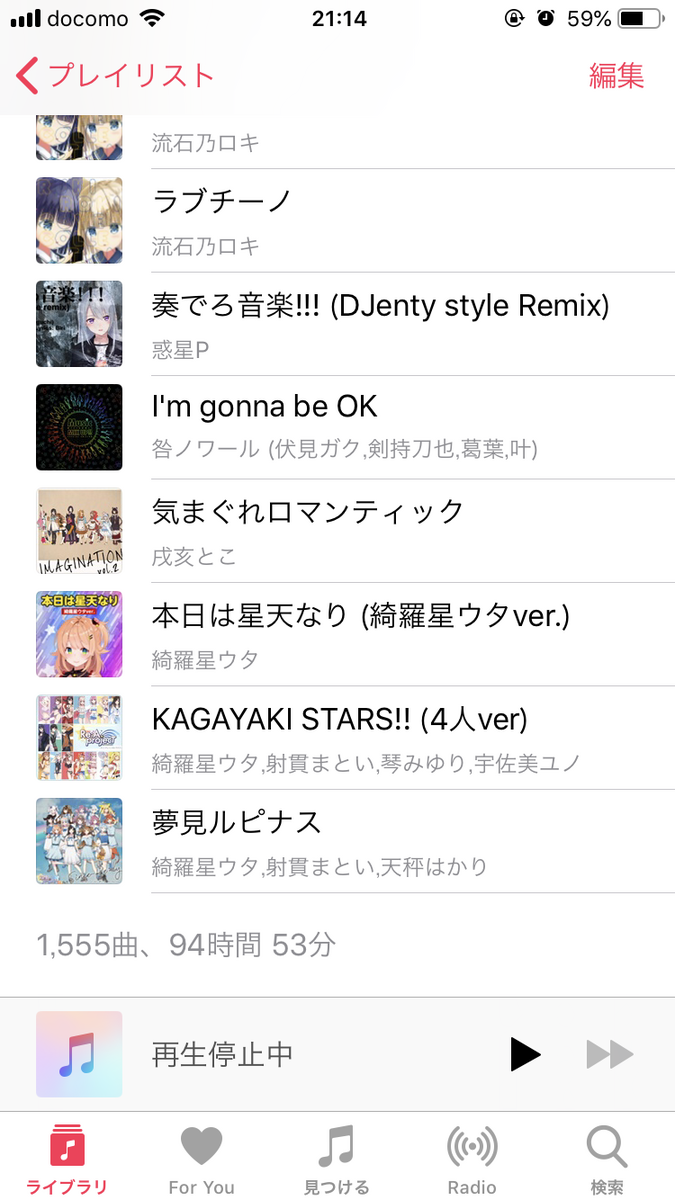Play 奏でろ音楽!!! (DJenty style Remix)
The height and width of the screenshot is (1200, 675).
(x=337, y=324)
